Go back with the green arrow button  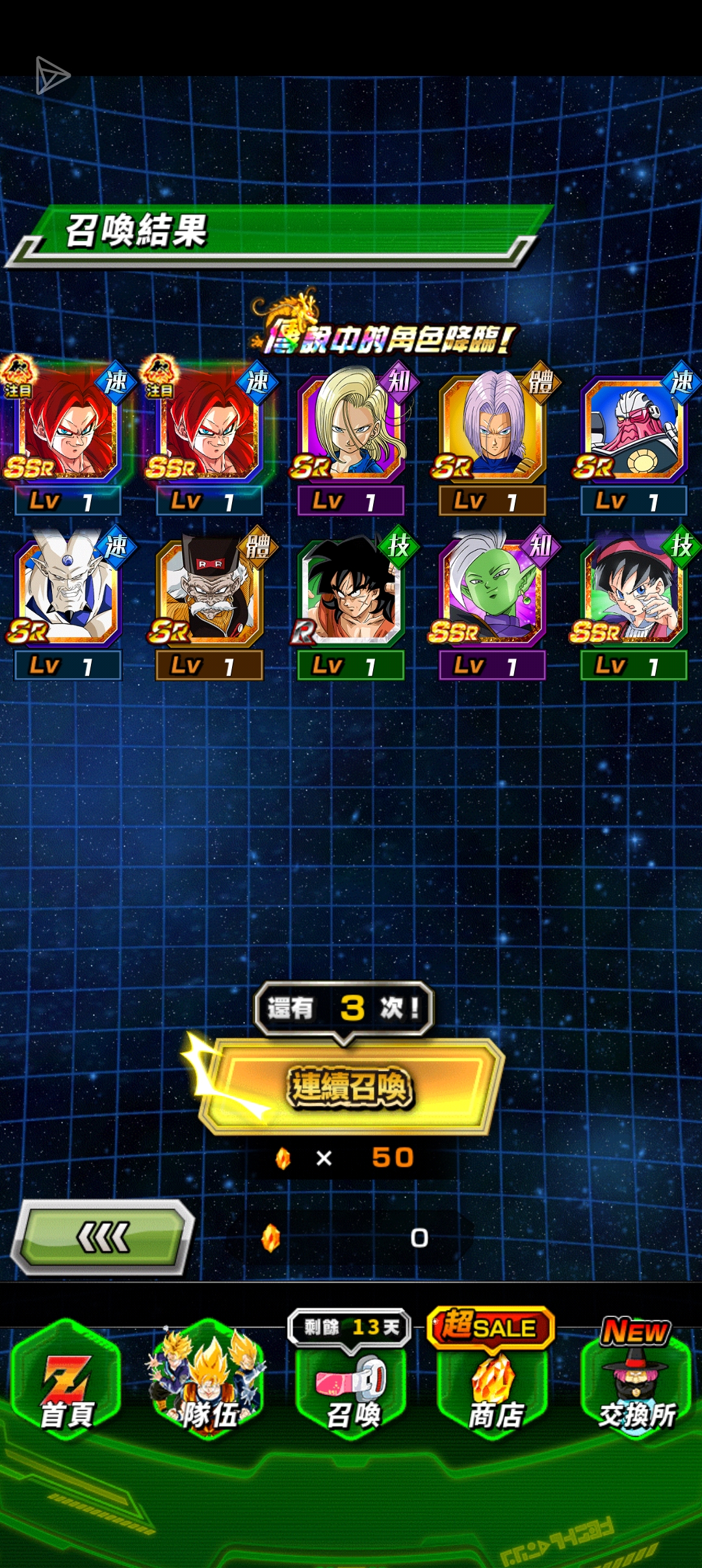[x=104, y=1237]
